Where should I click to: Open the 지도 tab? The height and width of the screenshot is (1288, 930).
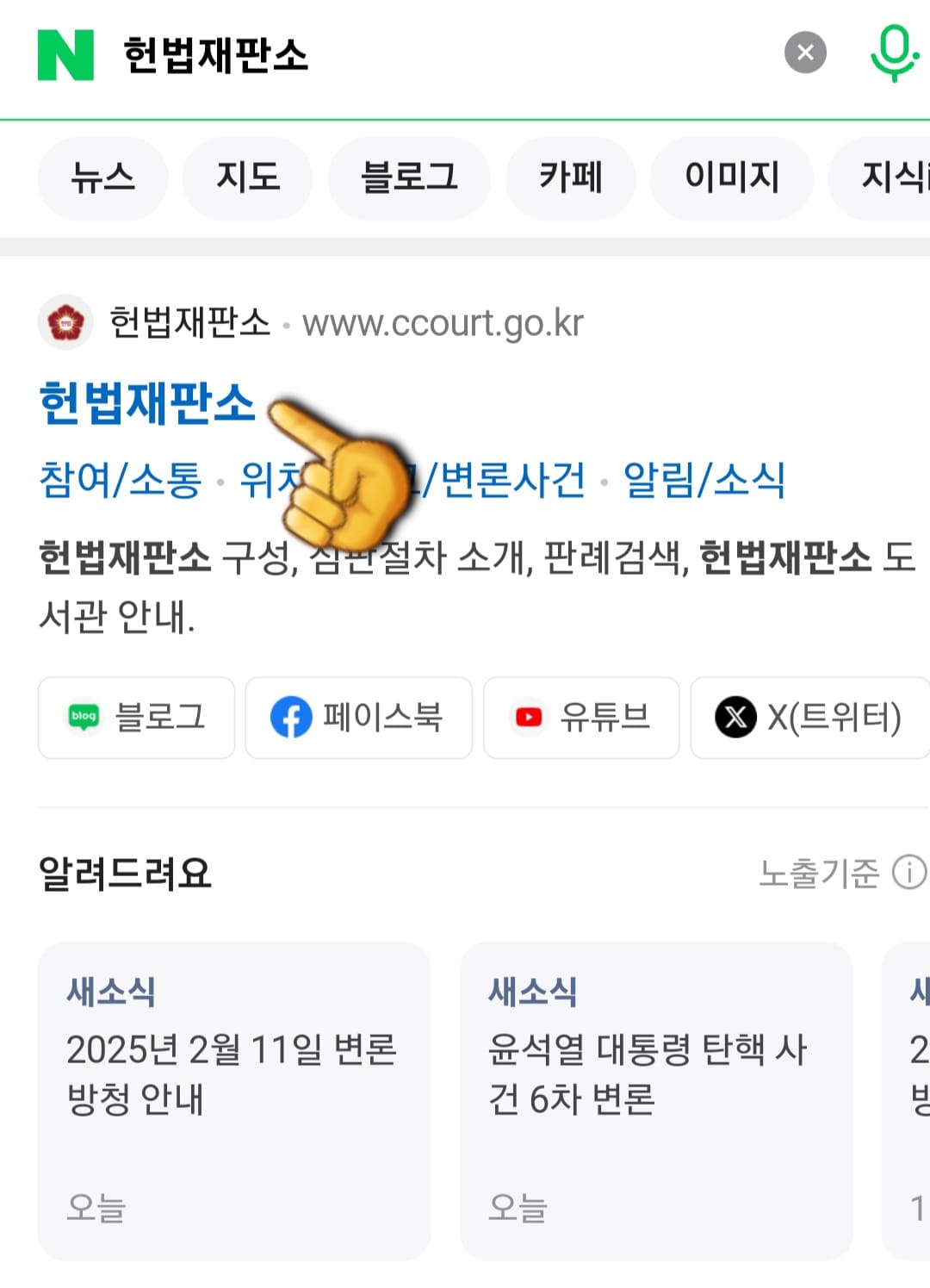point(247,178)
